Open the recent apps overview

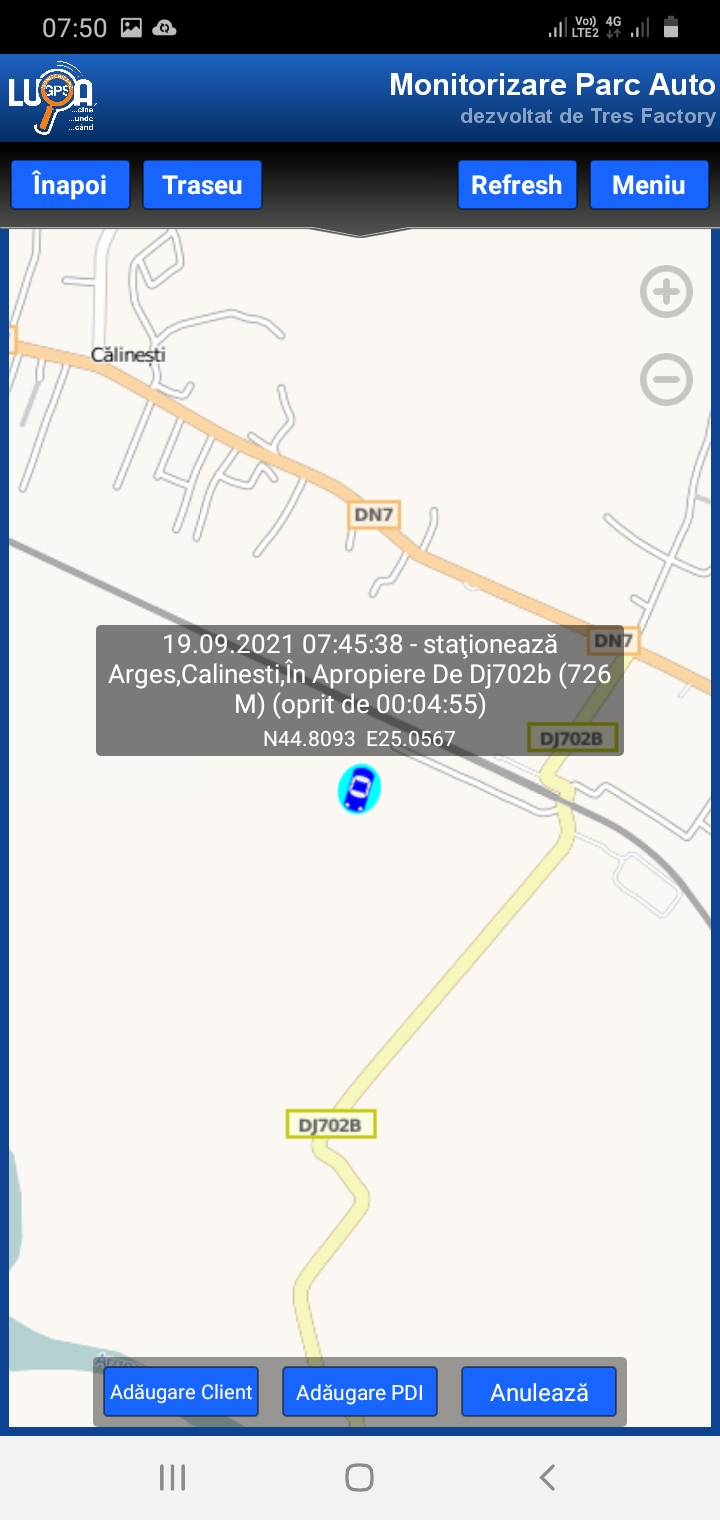(173, 1477)
